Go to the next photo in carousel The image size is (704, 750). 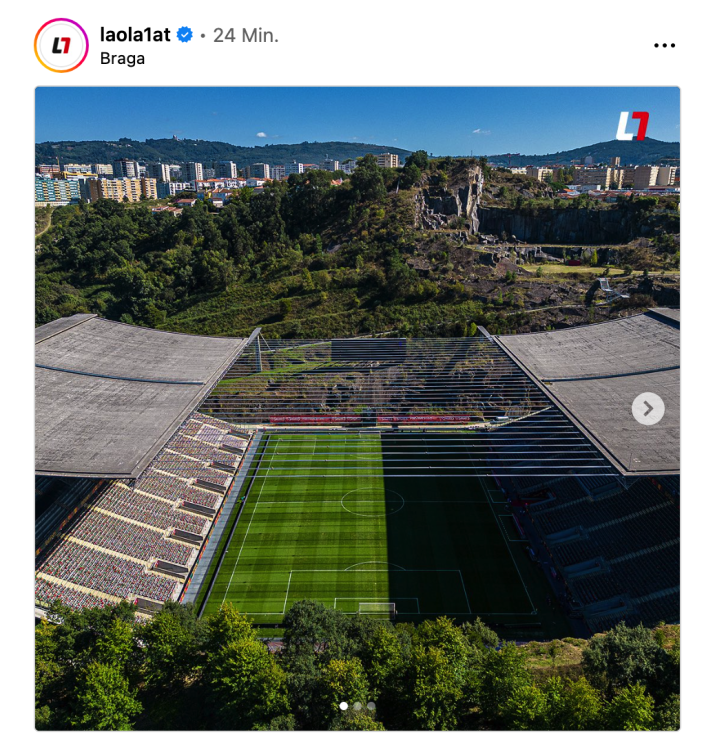click(x=648, y=408)
